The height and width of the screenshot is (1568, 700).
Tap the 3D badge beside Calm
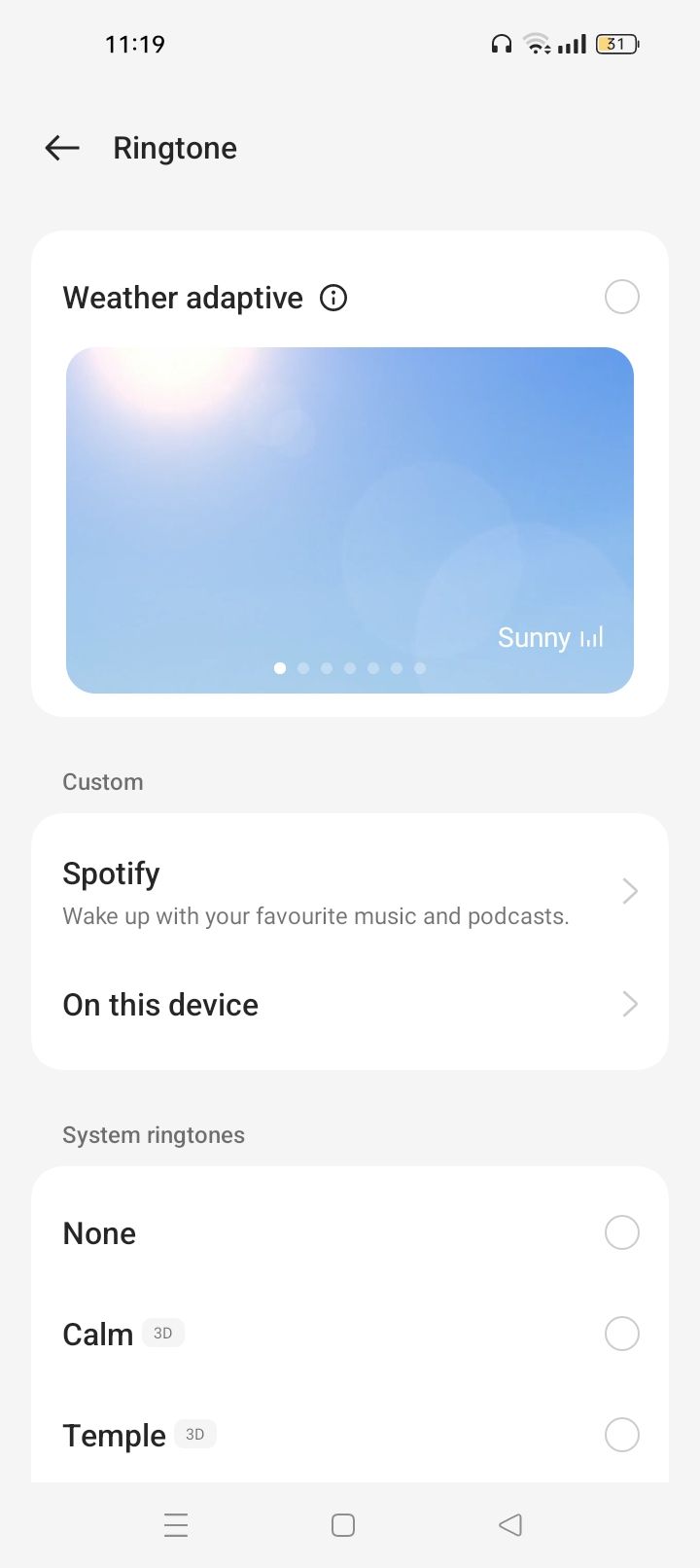162,1333
